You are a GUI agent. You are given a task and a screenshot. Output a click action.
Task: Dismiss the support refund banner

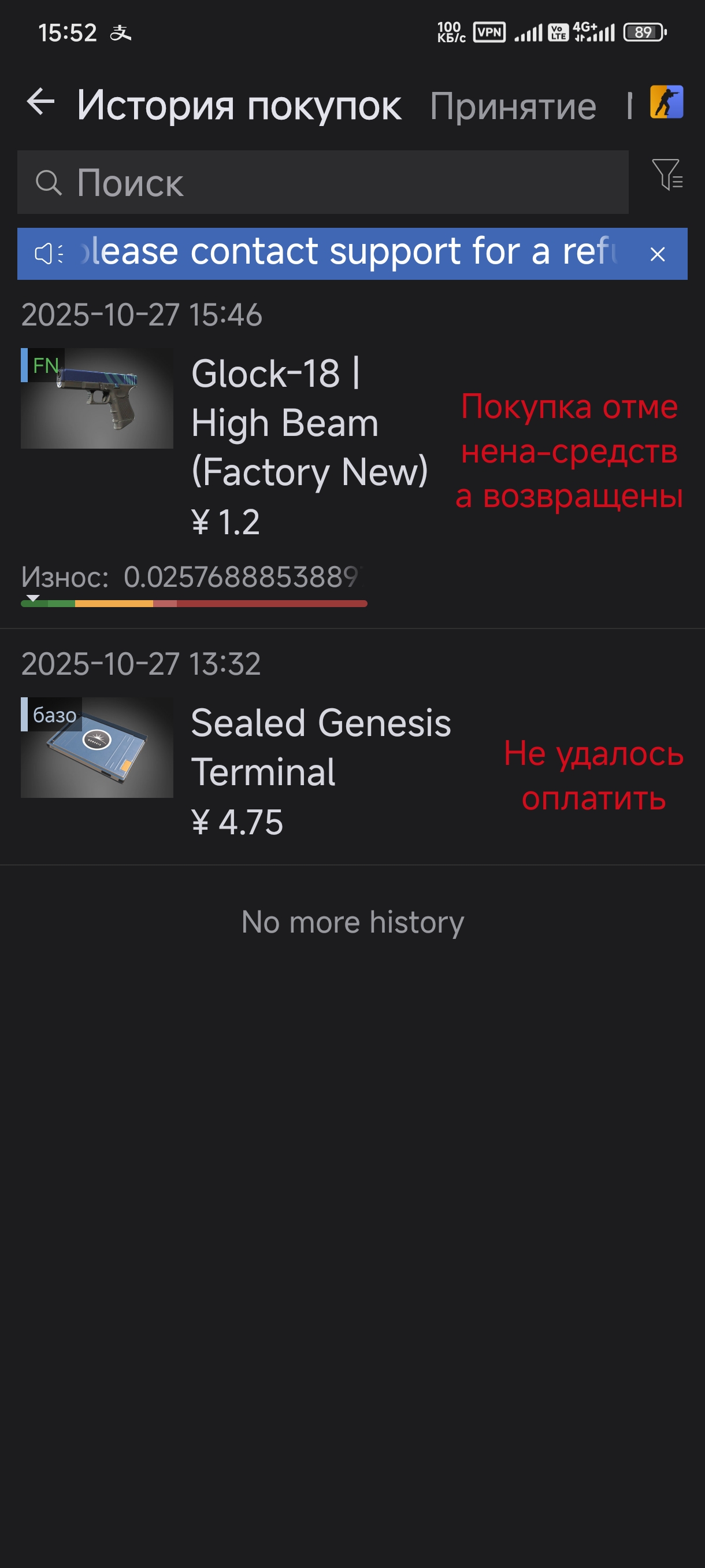(657, 254)
